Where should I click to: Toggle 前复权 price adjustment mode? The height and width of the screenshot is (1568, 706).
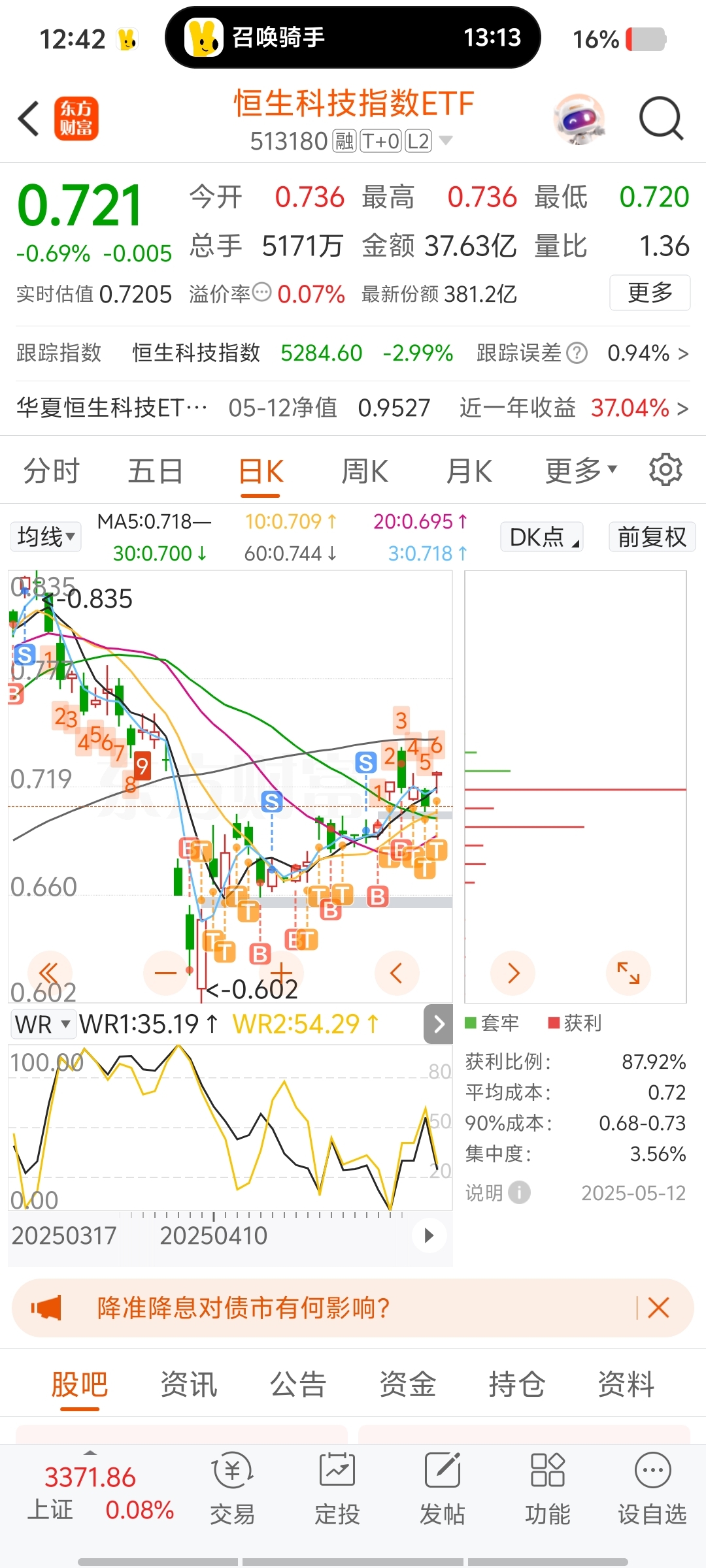pos(651,536)
